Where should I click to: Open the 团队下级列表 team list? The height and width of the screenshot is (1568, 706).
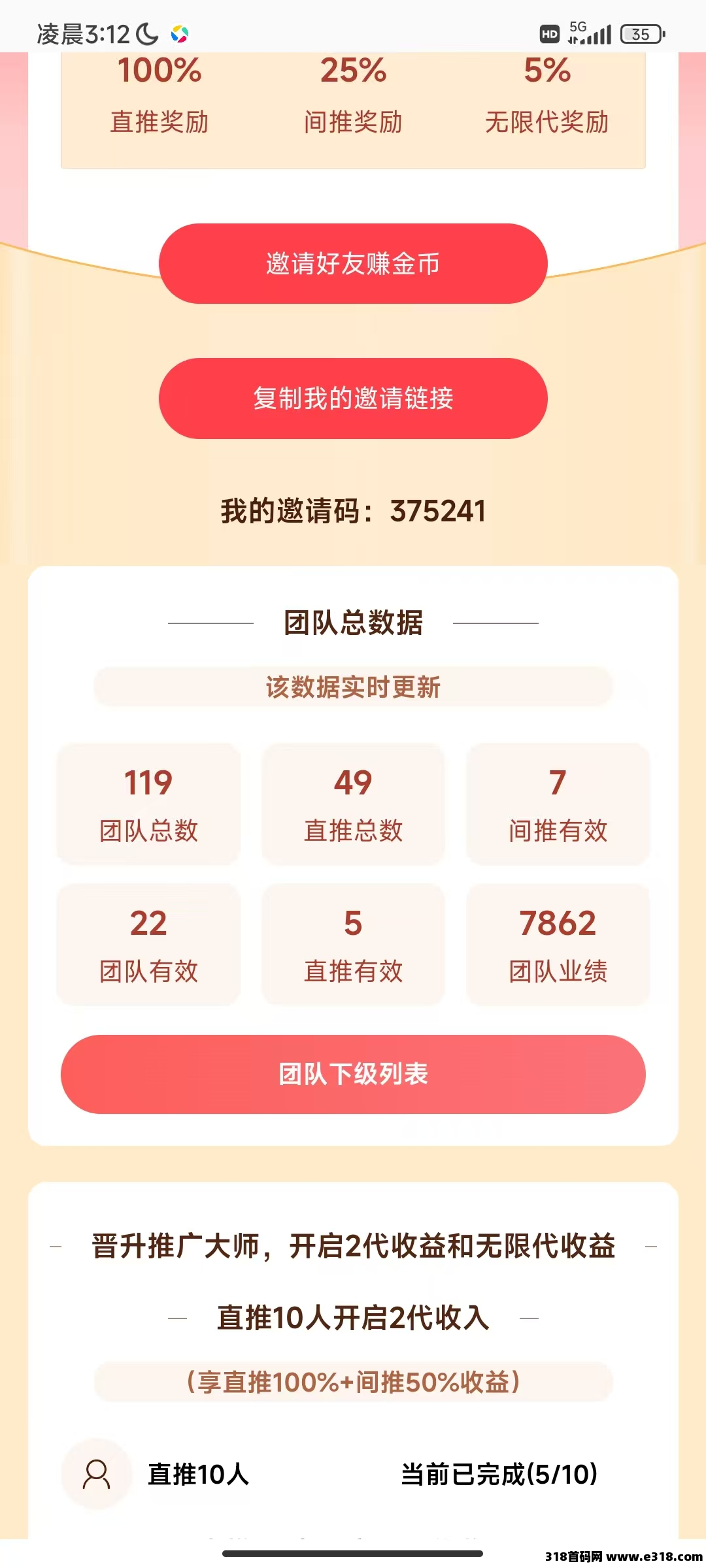click(x=353, y=1074)
